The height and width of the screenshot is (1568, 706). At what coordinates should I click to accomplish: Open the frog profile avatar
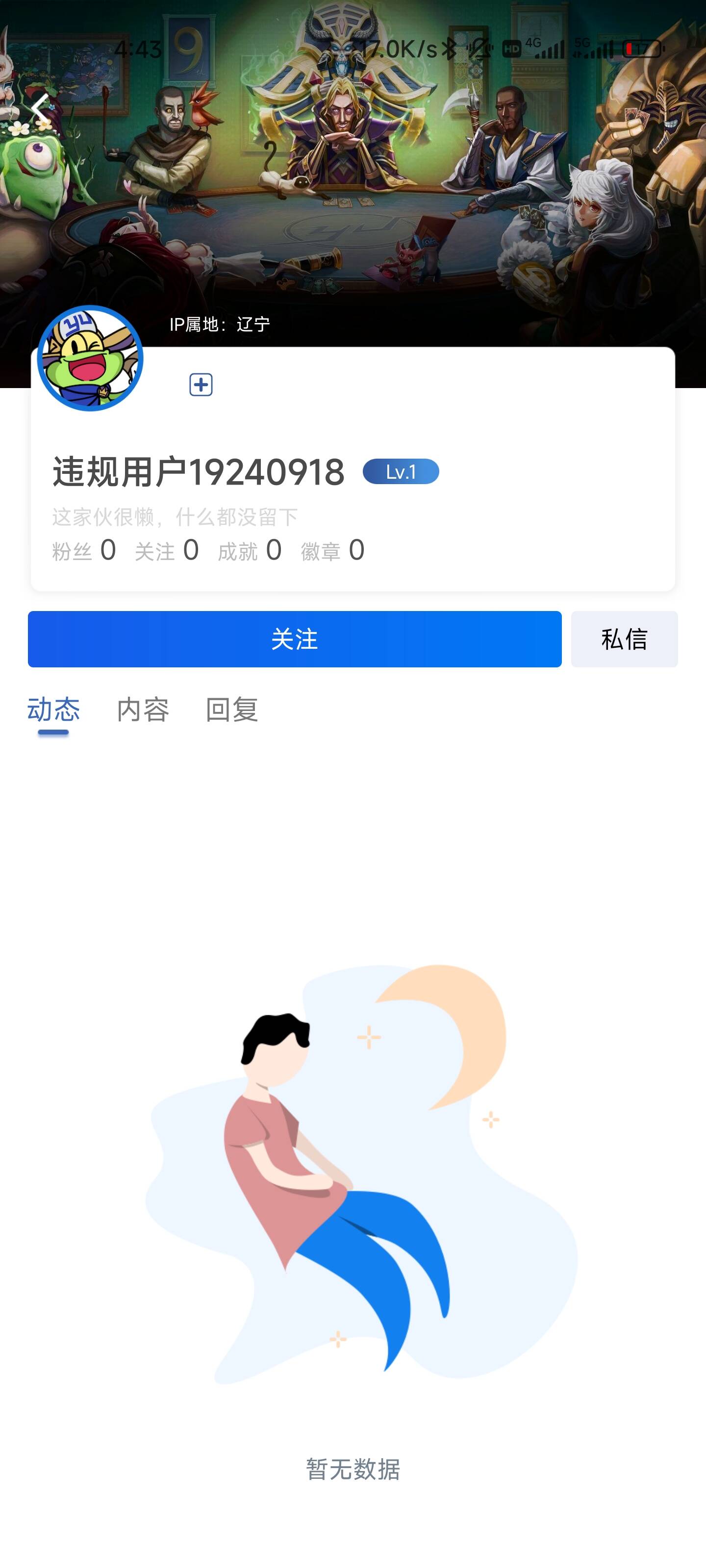90,358
